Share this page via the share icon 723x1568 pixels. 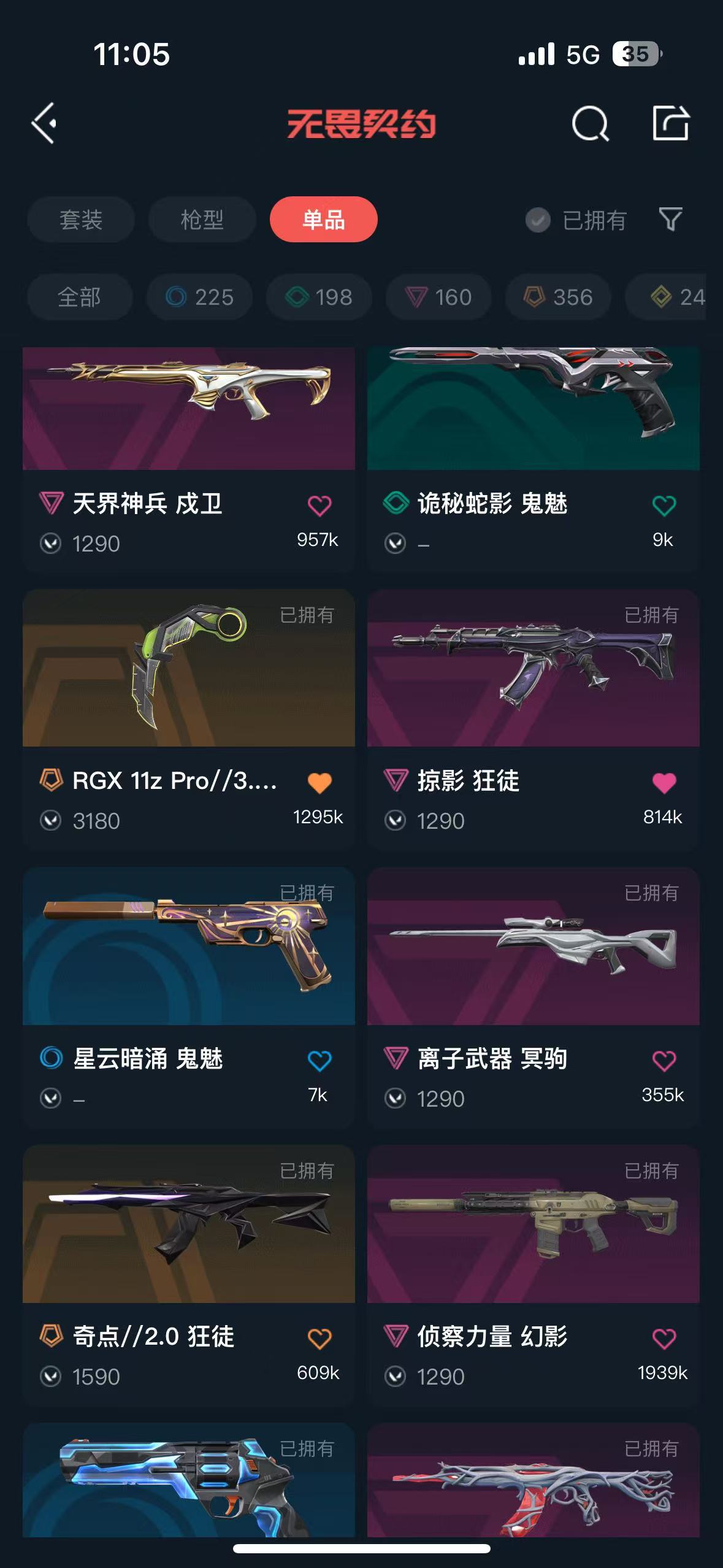[x=670, y=123]
